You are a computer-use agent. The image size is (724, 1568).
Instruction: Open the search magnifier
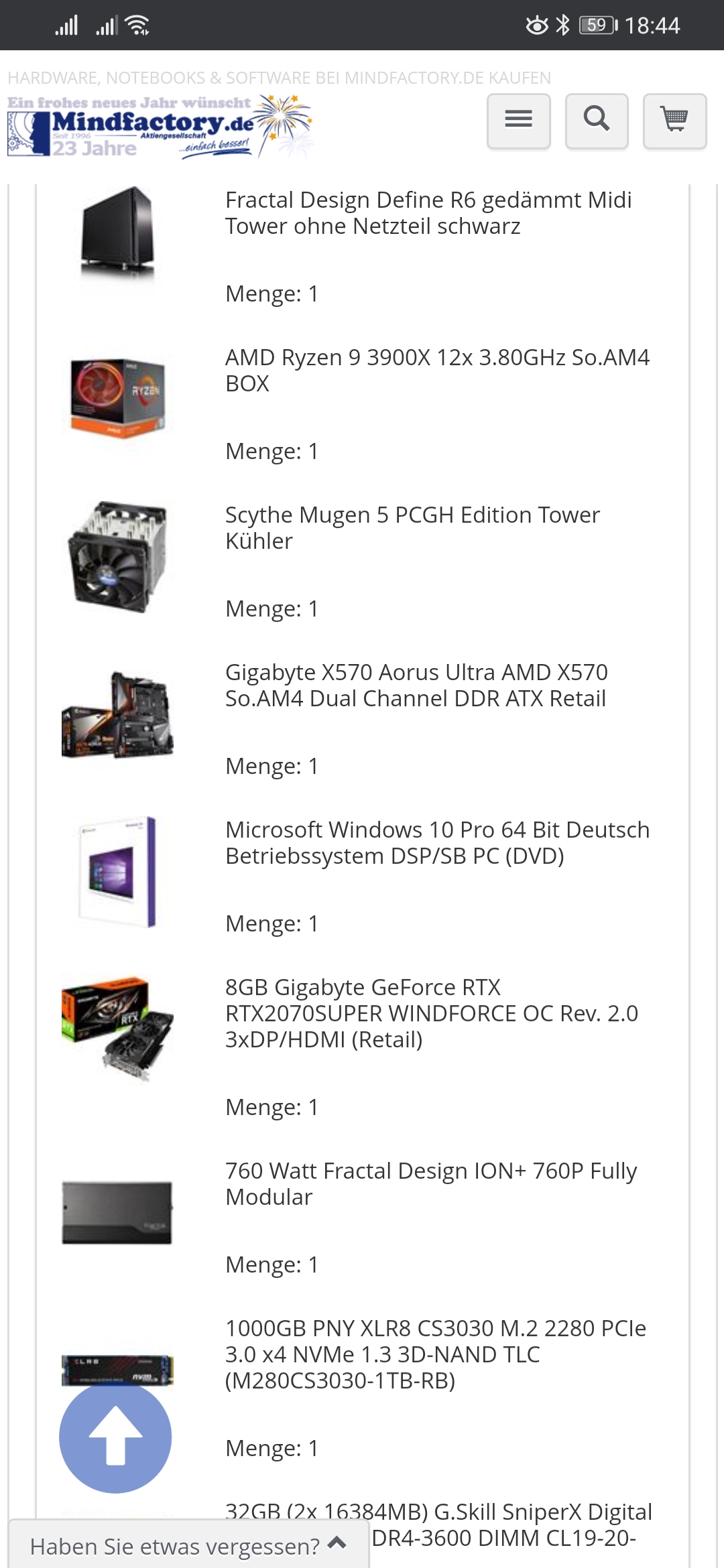coord(596,121)
